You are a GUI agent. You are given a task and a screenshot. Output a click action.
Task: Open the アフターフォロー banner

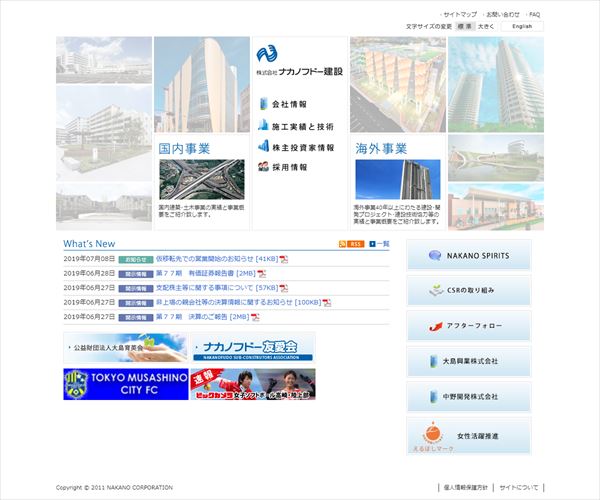coord(474,326)
